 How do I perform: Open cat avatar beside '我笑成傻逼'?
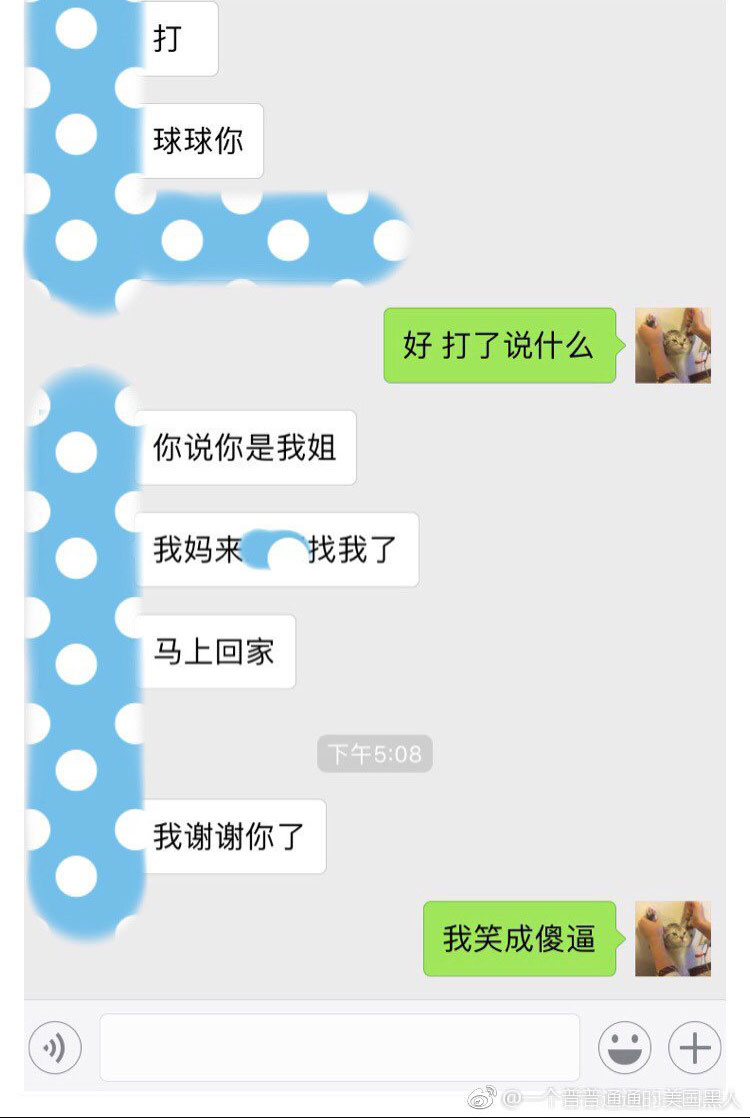[673, 938]
